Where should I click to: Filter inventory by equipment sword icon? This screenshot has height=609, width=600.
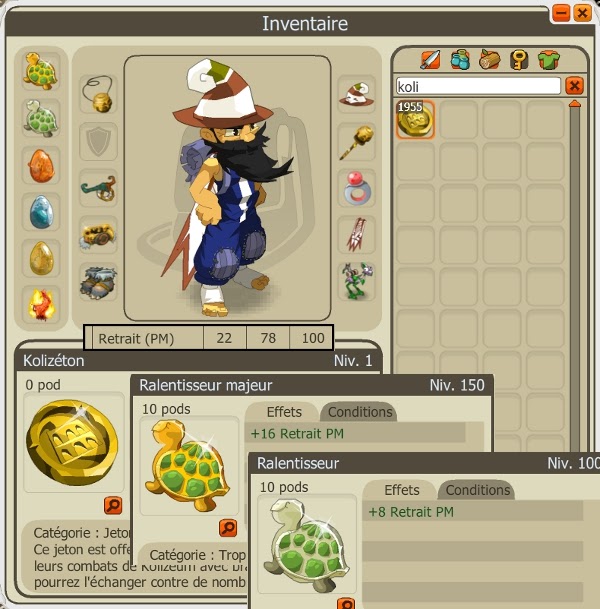[431, 60]
